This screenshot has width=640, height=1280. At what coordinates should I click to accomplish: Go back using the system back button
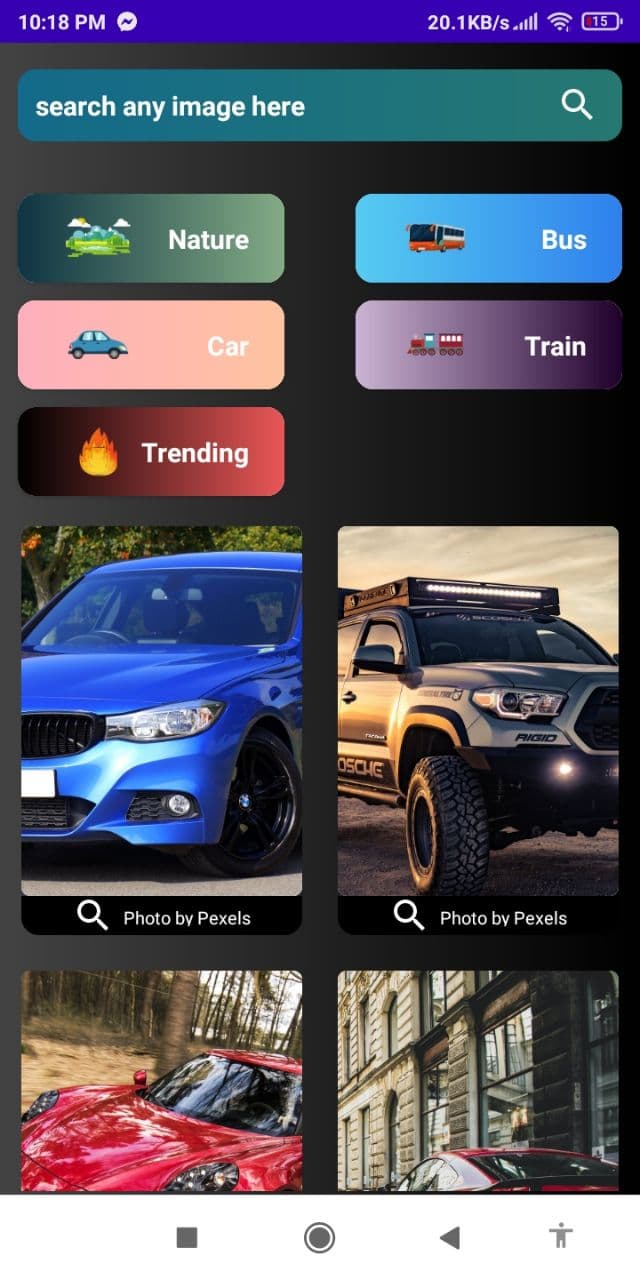(450, 1238)
